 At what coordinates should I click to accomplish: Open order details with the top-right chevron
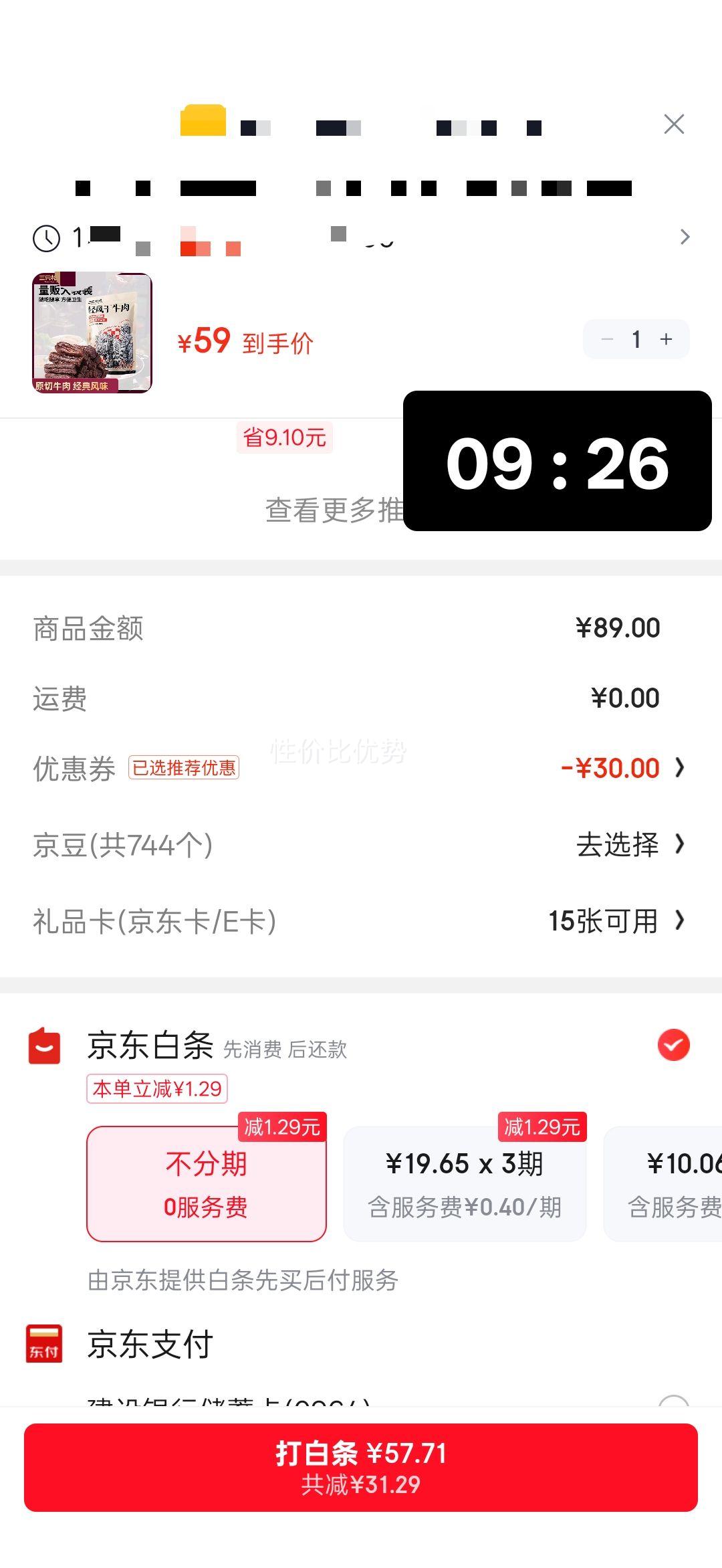[685, 237]
